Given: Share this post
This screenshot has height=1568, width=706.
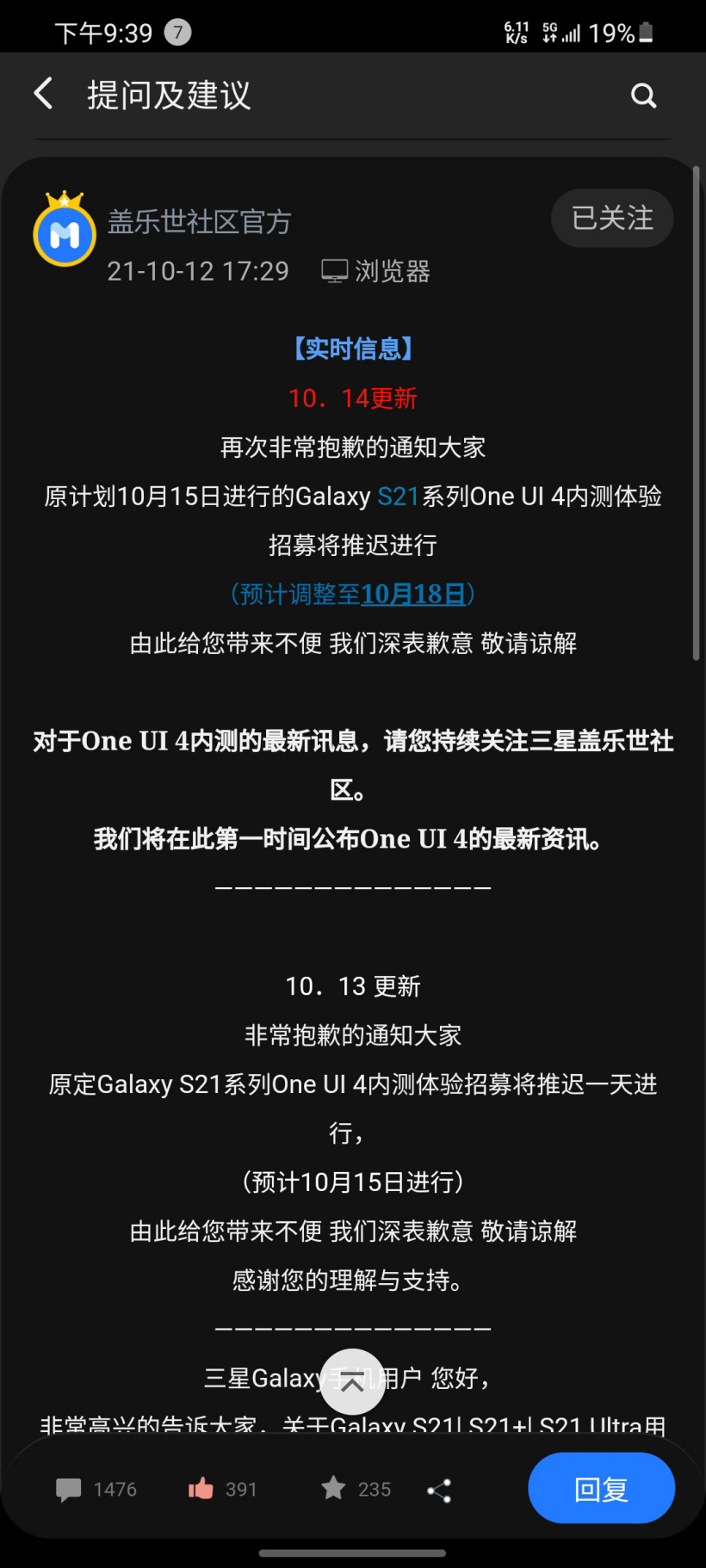Looking at the screenshot, I should click(439, 1491).
